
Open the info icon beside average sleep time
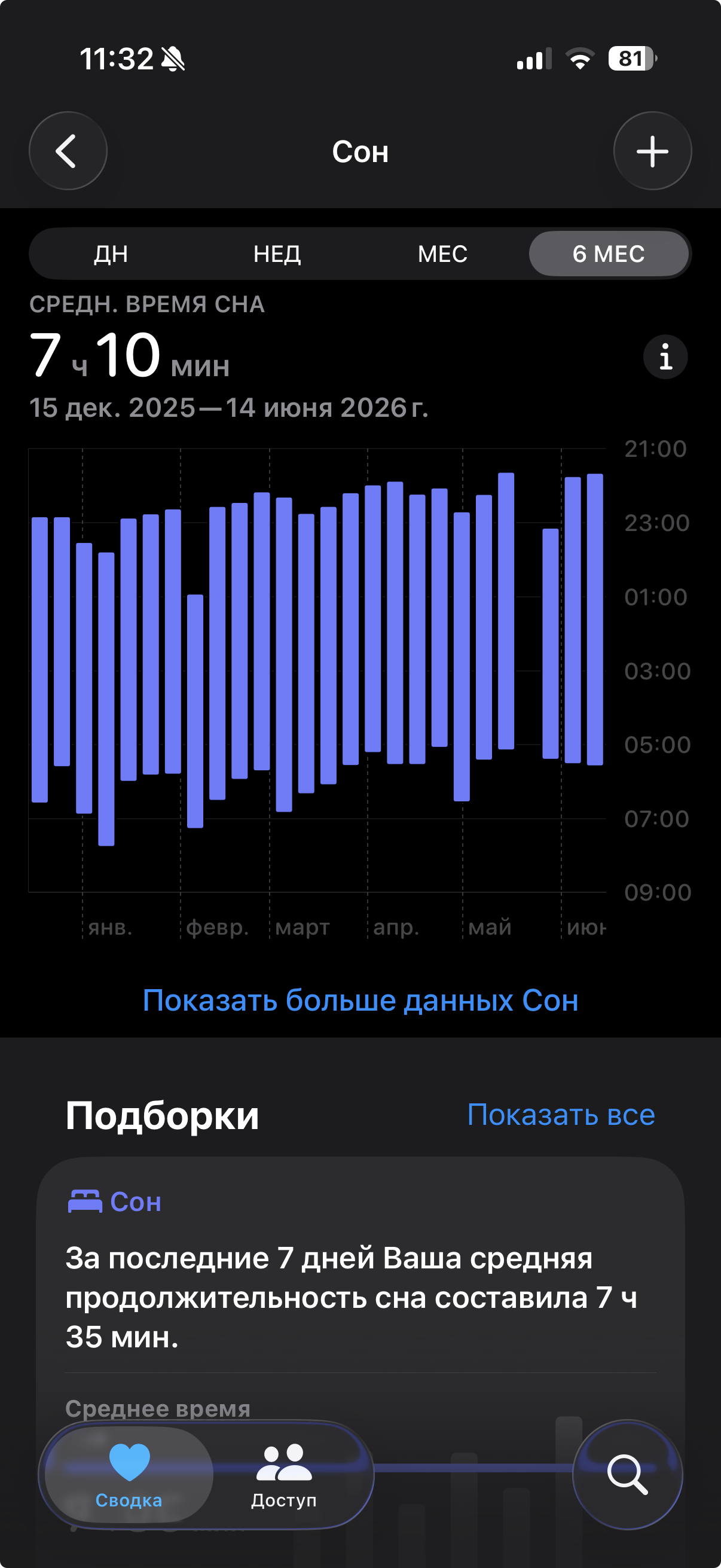tap(665, 356)
